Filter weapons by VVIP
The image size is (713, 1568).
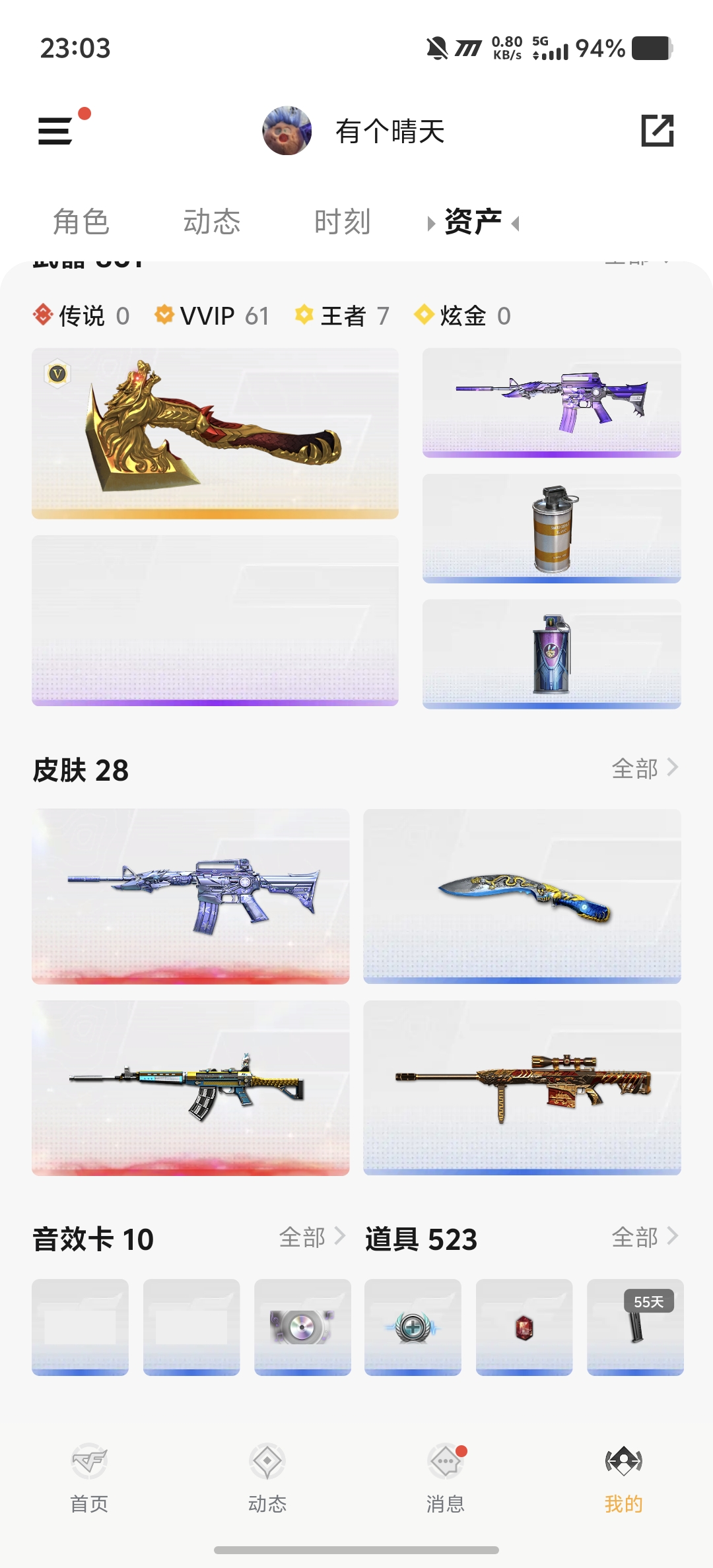click(x=211, y=316)
